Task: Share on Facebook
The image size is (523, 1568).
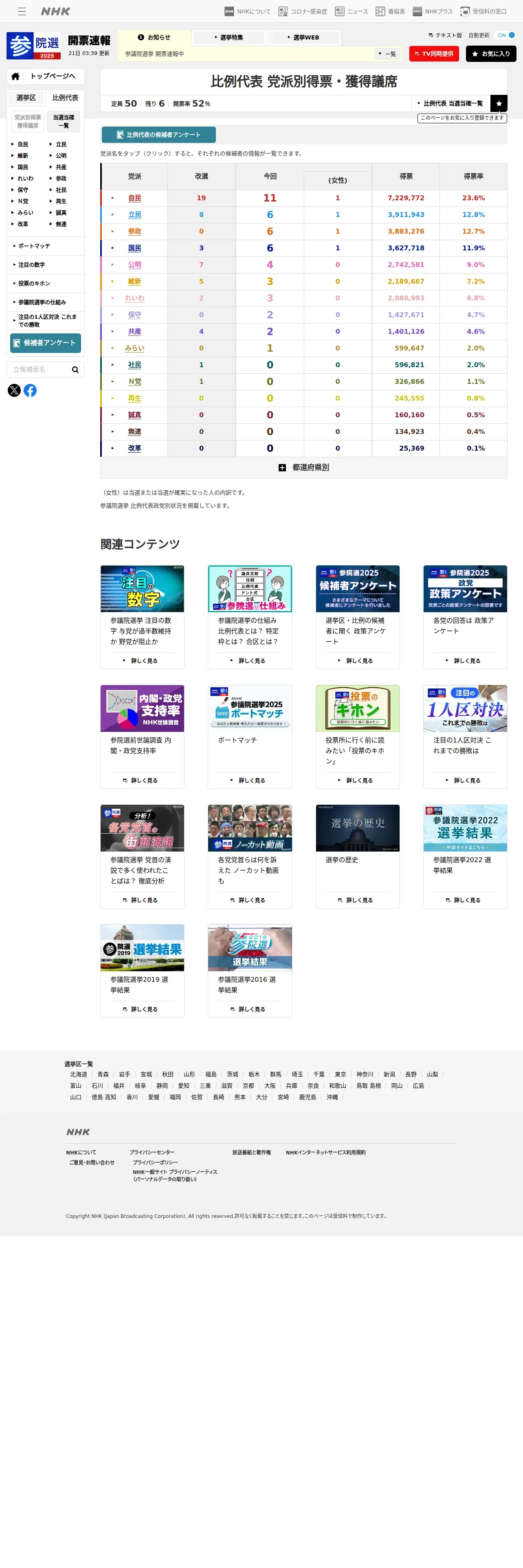Action: 31,391
